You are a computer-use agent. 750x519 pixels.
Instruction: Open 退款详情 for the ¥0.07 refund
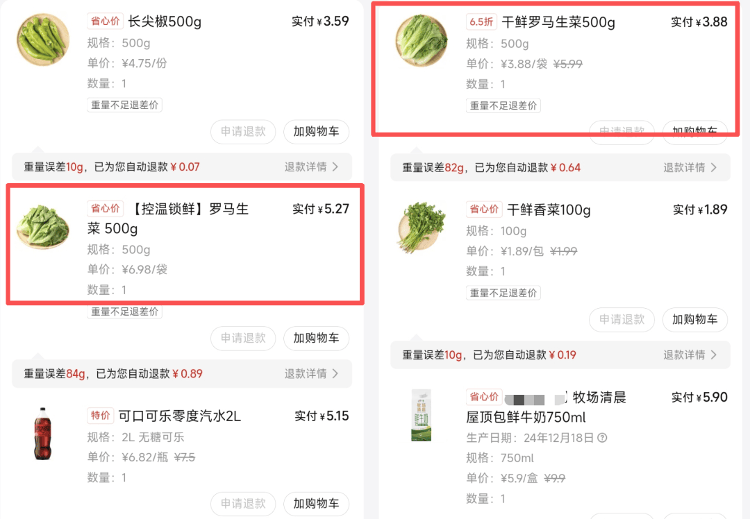click(x=312, y=167)
